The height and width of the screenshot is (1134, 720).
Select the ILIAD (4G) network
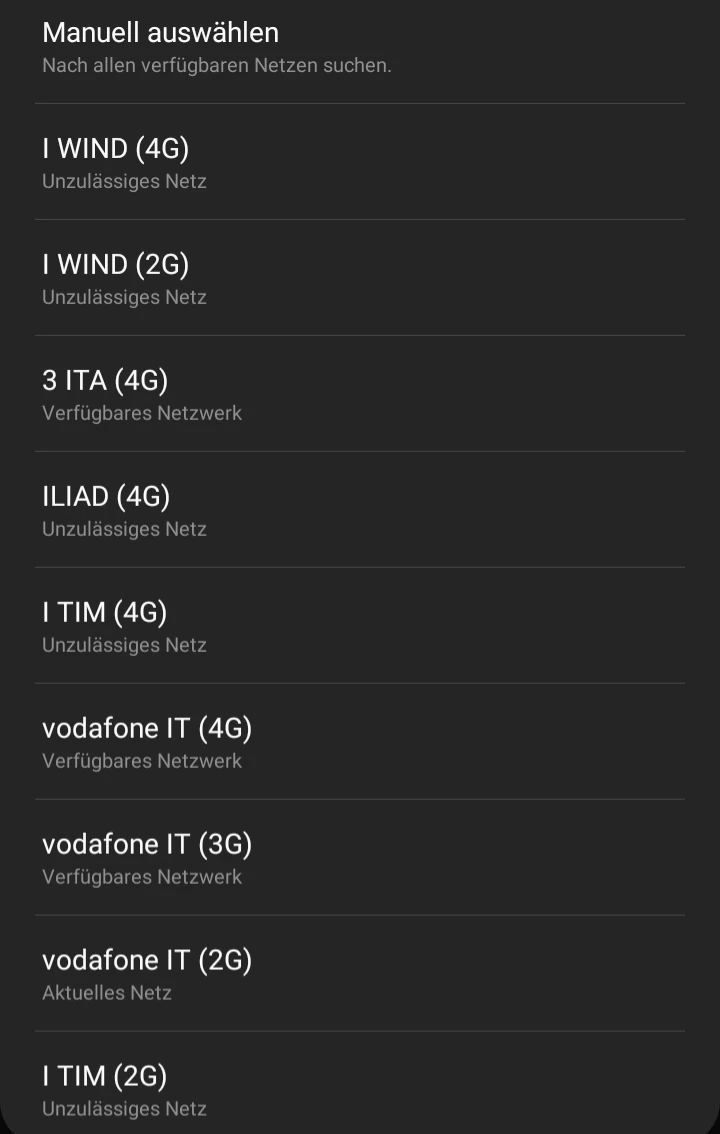tap(360, 510)
